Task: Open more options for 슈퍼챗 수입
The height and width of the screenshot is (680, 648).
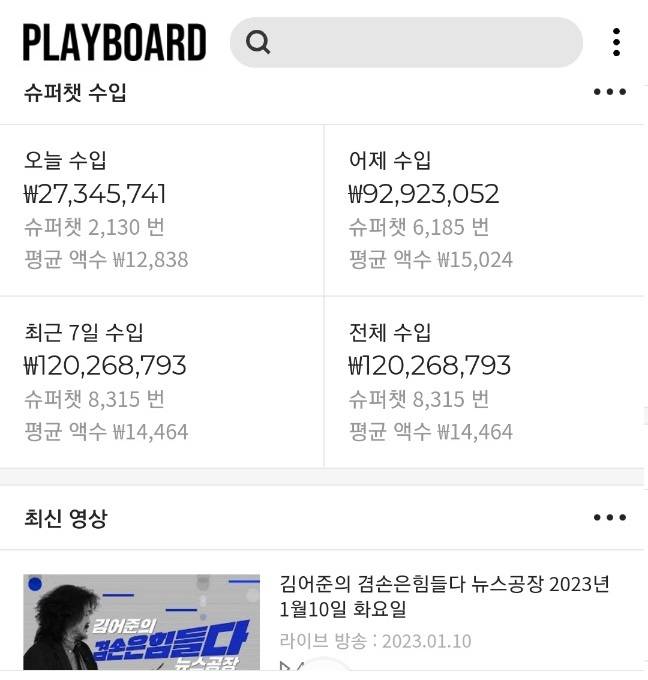Action: (x=609, y=92)
